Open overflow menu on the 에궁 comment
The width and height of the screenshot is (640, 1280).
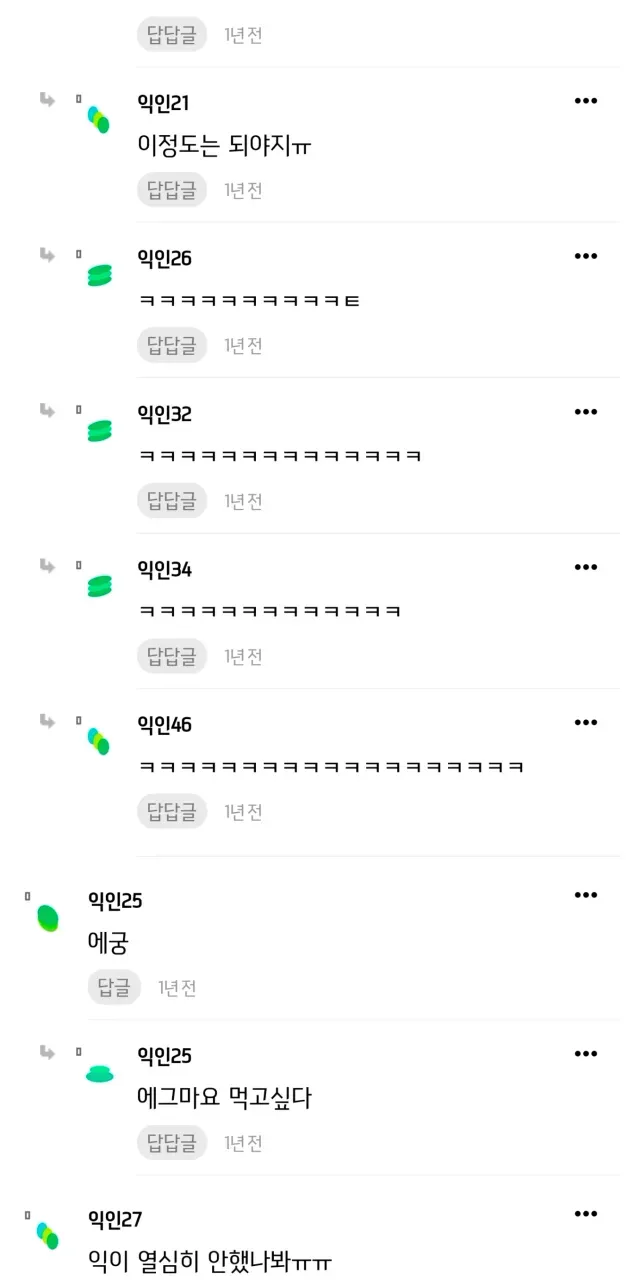[585, 895]
